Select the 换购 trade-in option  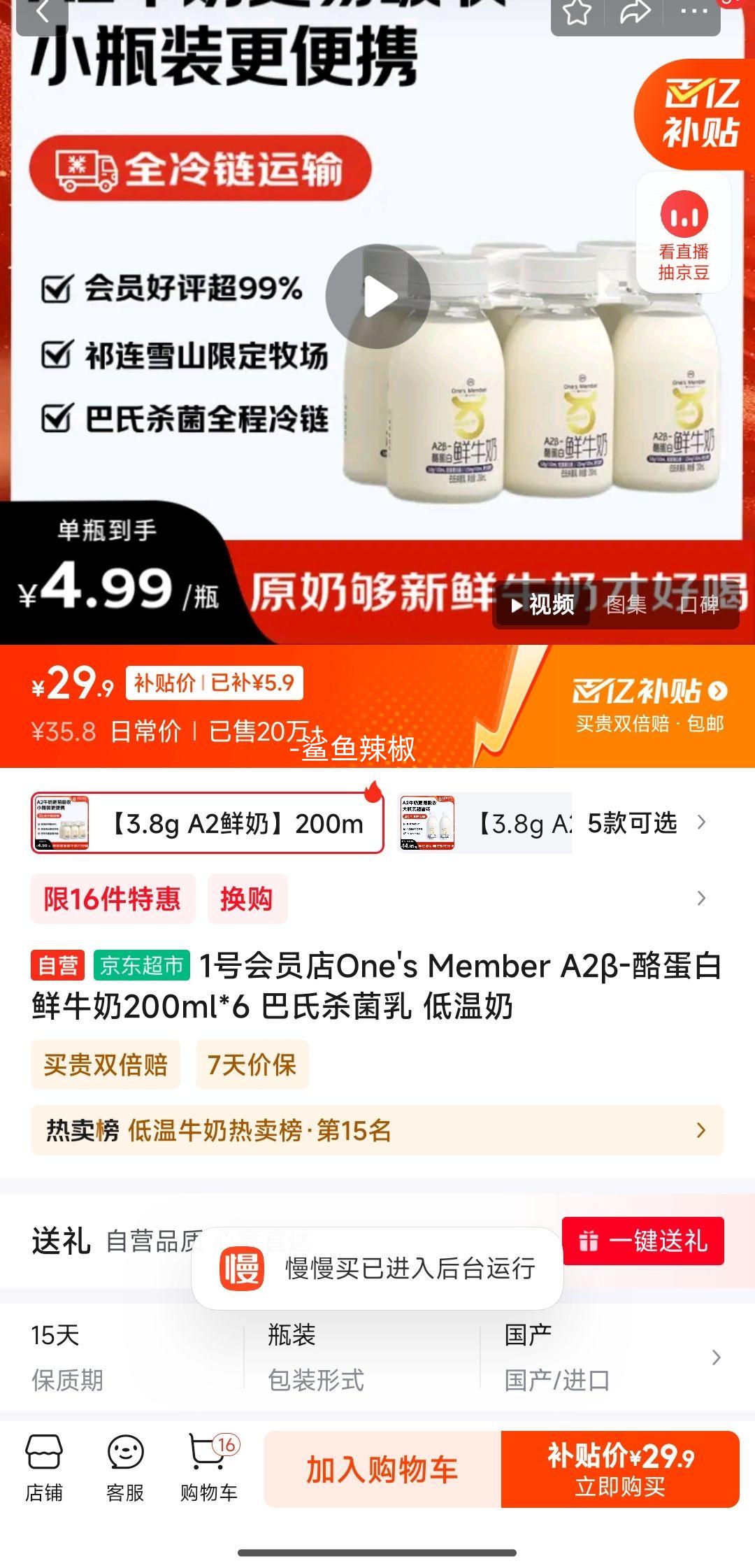tap(248, 900)
